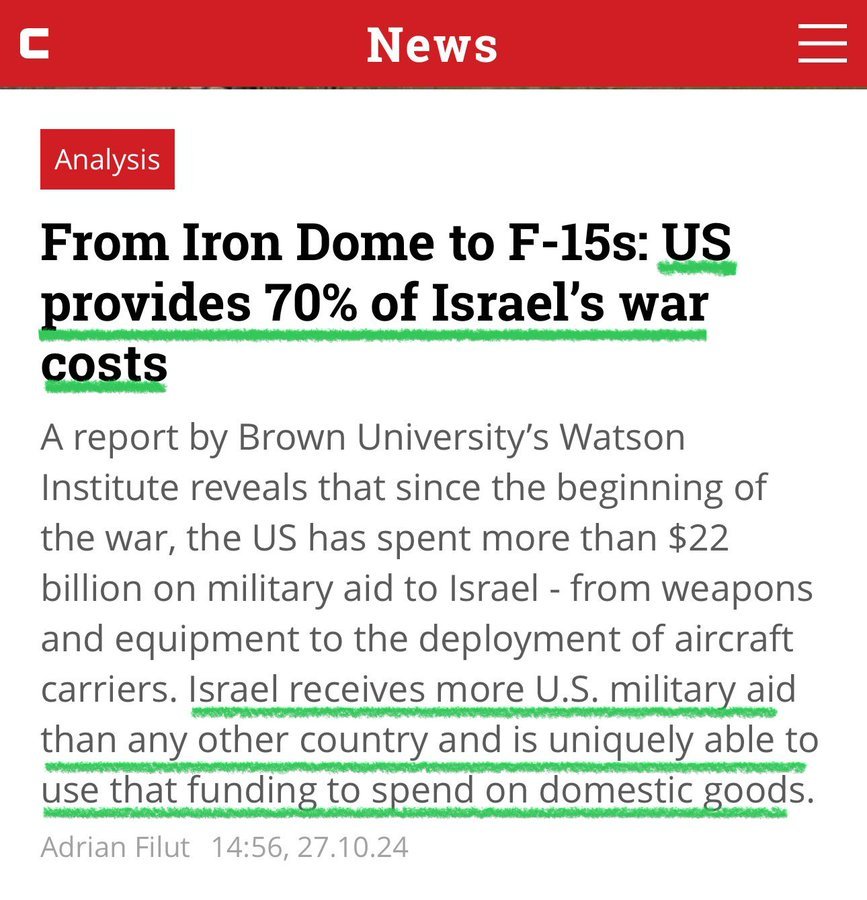Tap the C logo to go home
Image resolution: width=867 pixels, height=900 pixels.
point(35,45)
